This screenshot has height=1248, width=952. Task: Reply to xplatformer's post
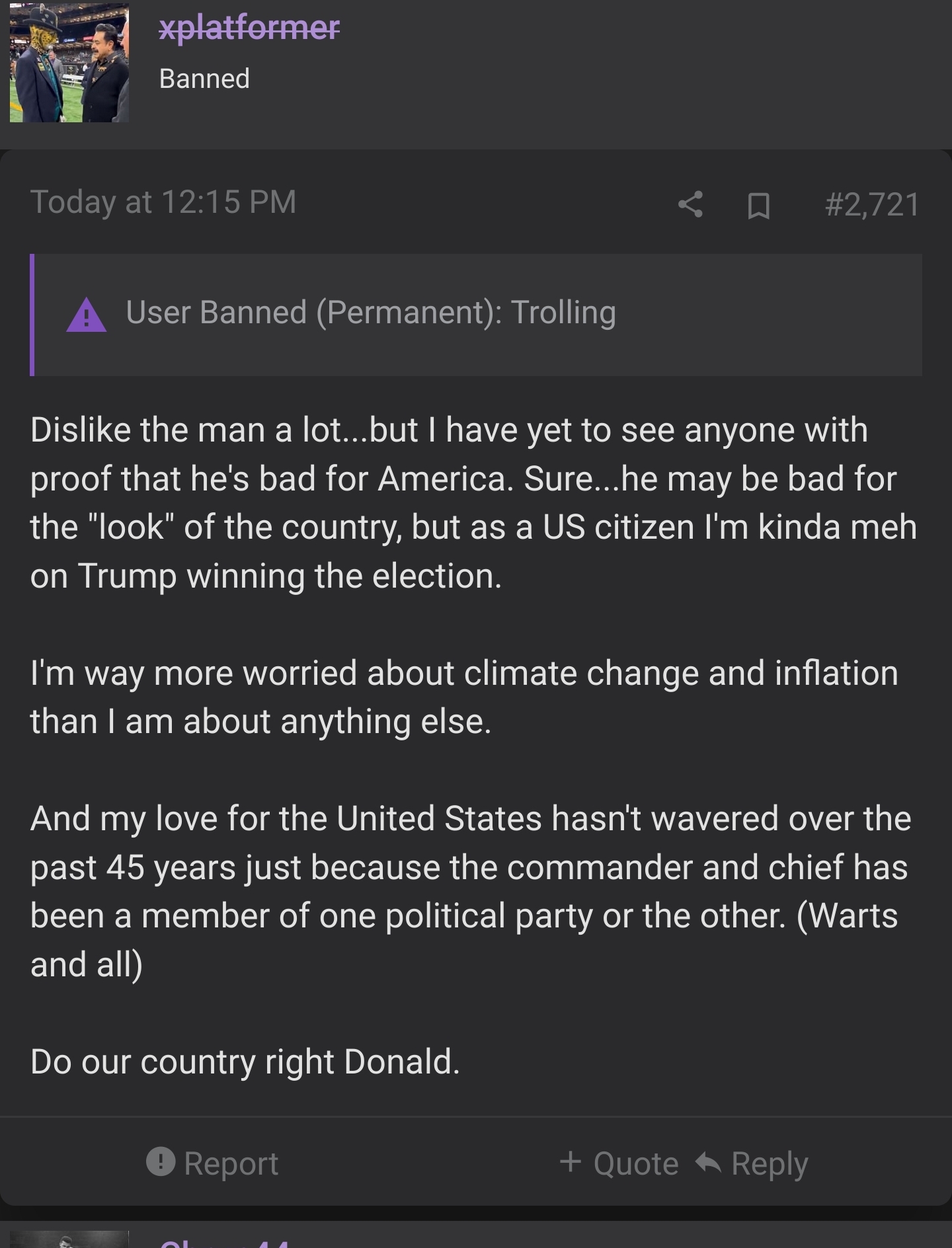[752, 1163]
